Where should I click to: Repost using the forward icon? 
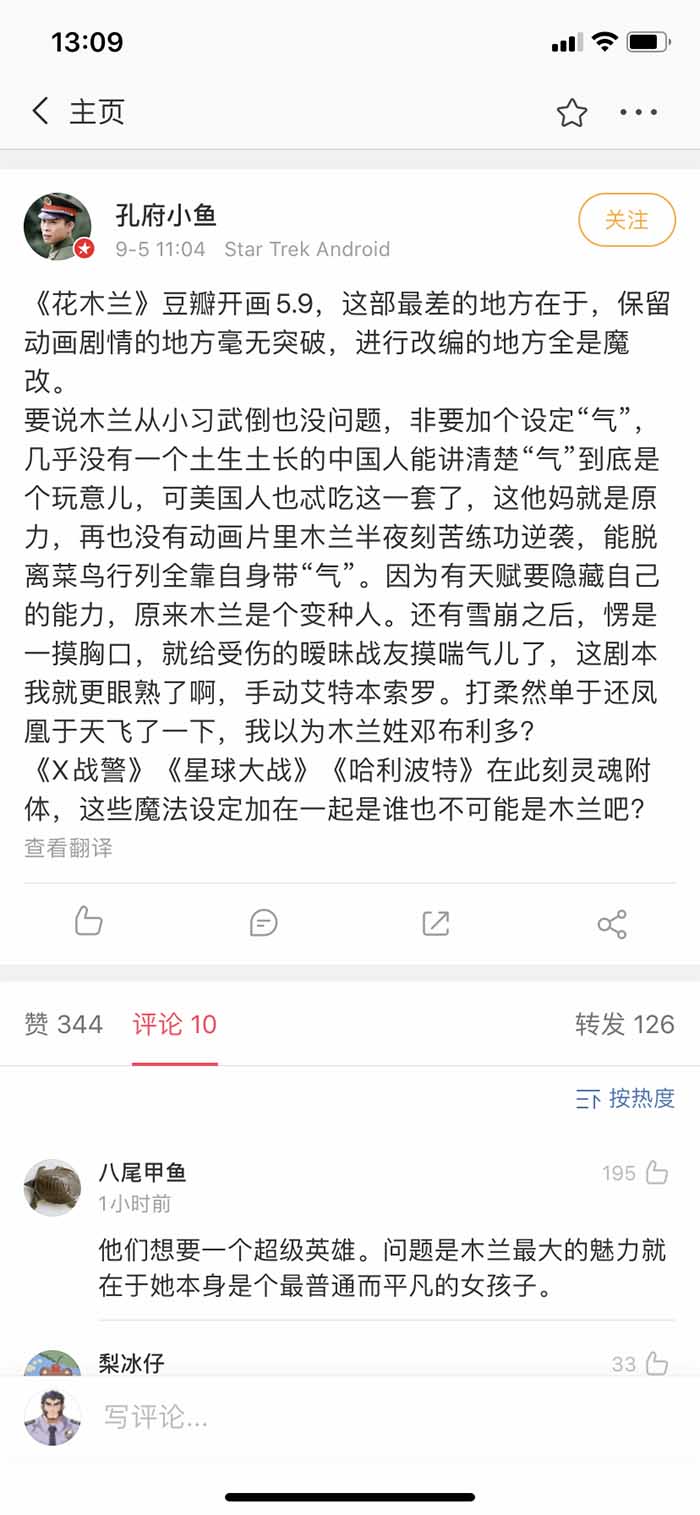click(x=436, y=922)
